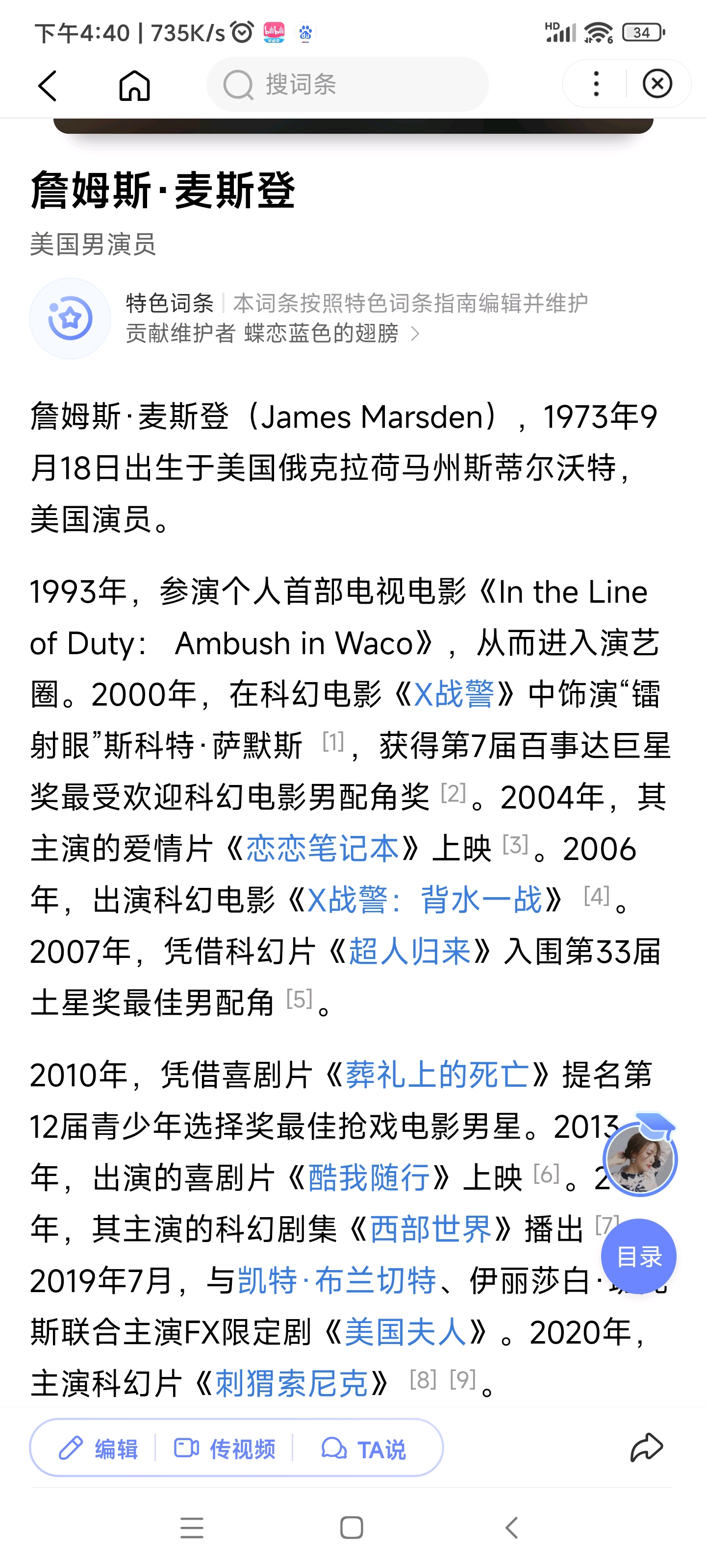Open the 刺猬索尼克 link
This screenshot has height=1568, width=706.
[291, 1383]
